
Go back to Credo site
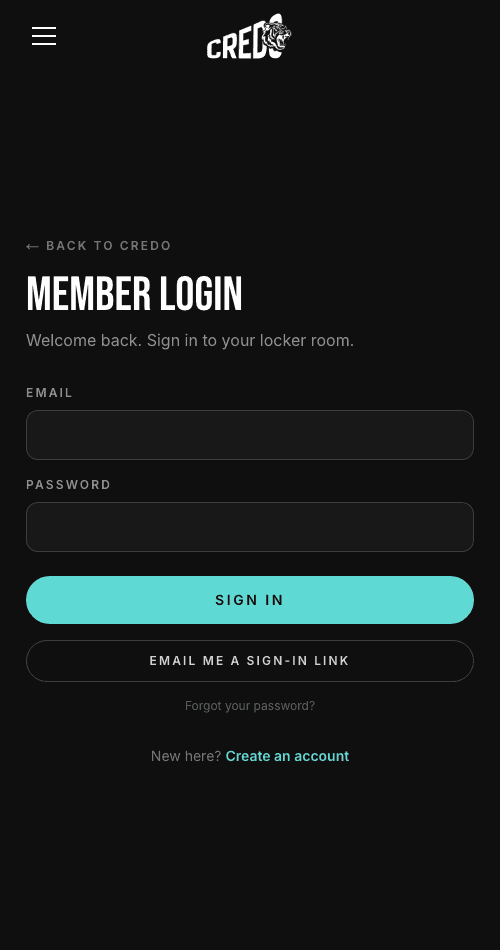point(99,245)
